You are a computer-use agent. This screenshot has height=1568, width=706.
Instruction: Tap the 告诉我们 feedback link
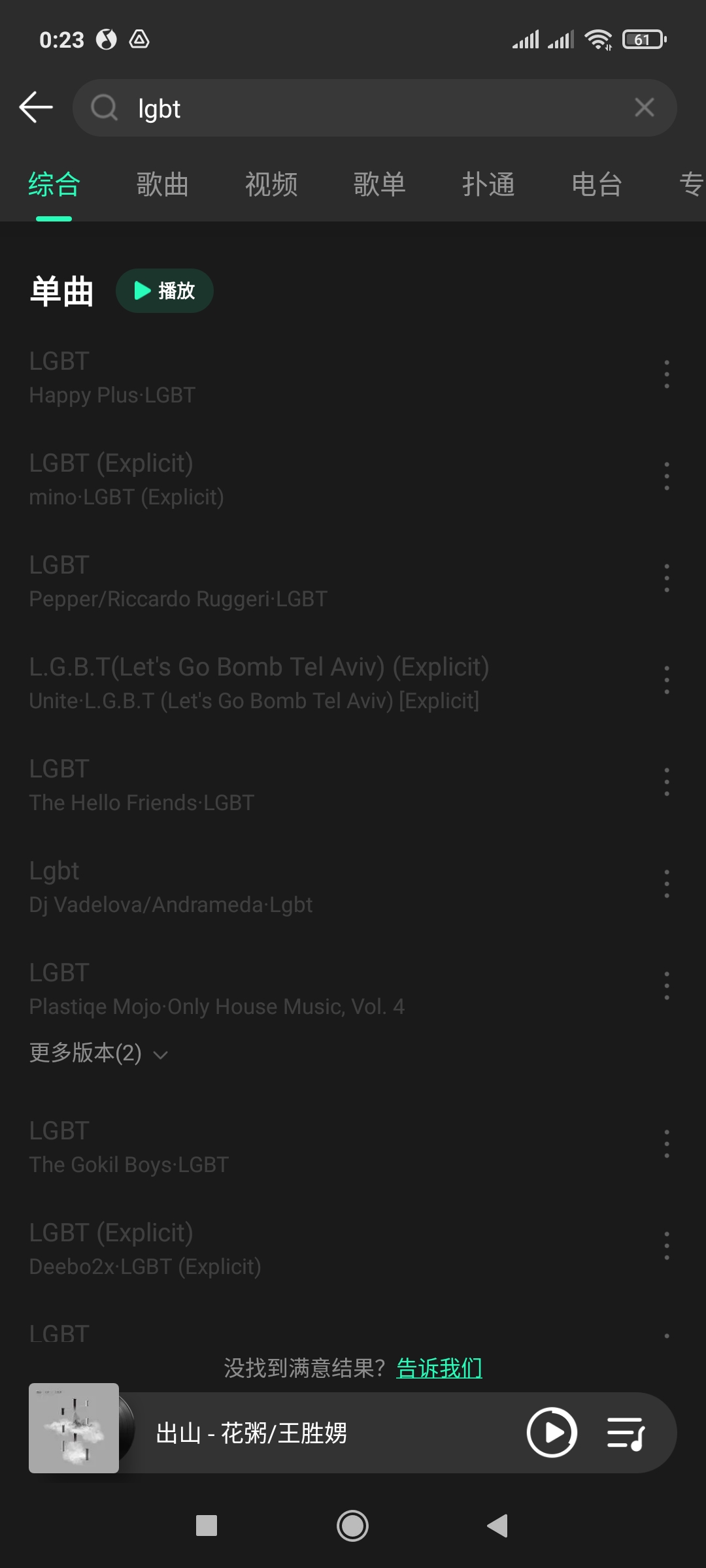[439, 1367]
